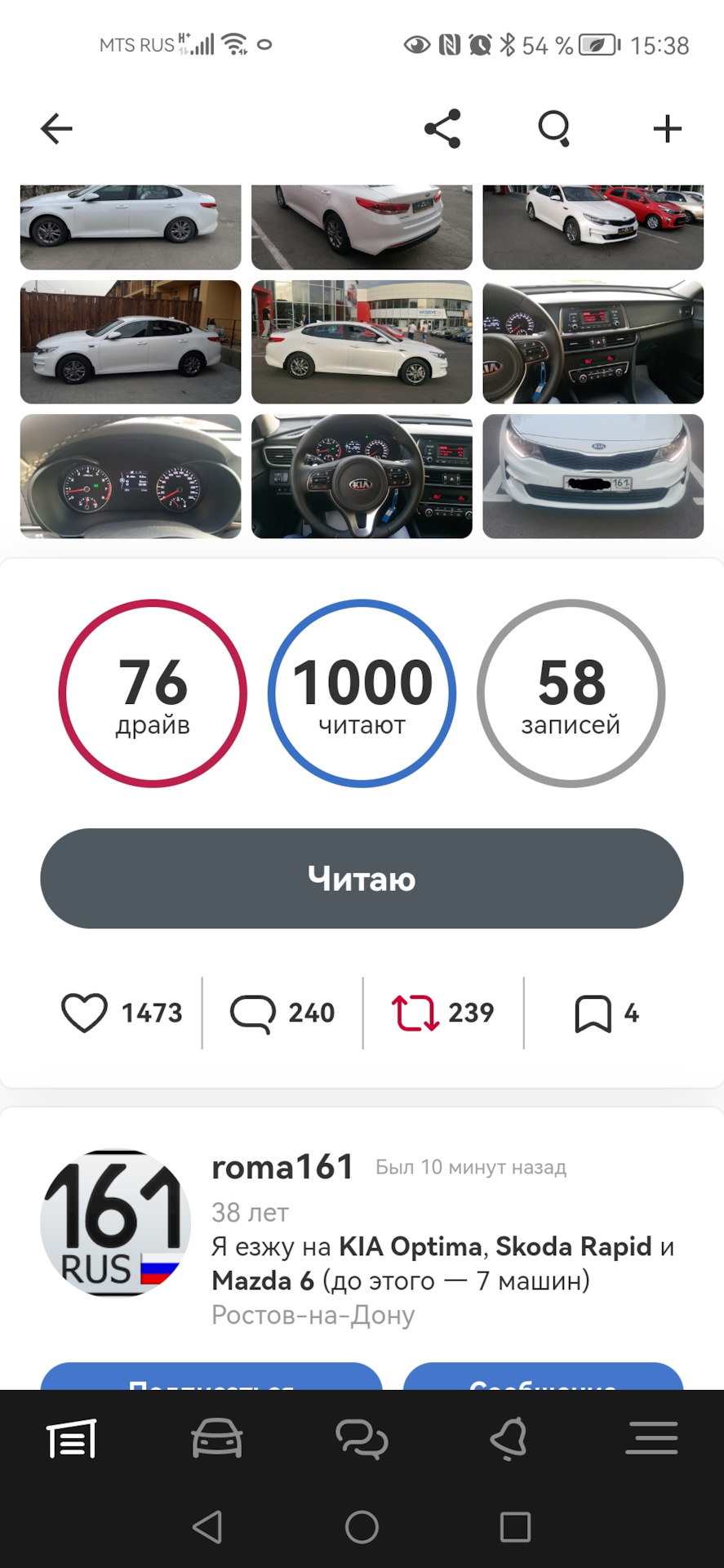Share this car page

[x=442, y=129]
